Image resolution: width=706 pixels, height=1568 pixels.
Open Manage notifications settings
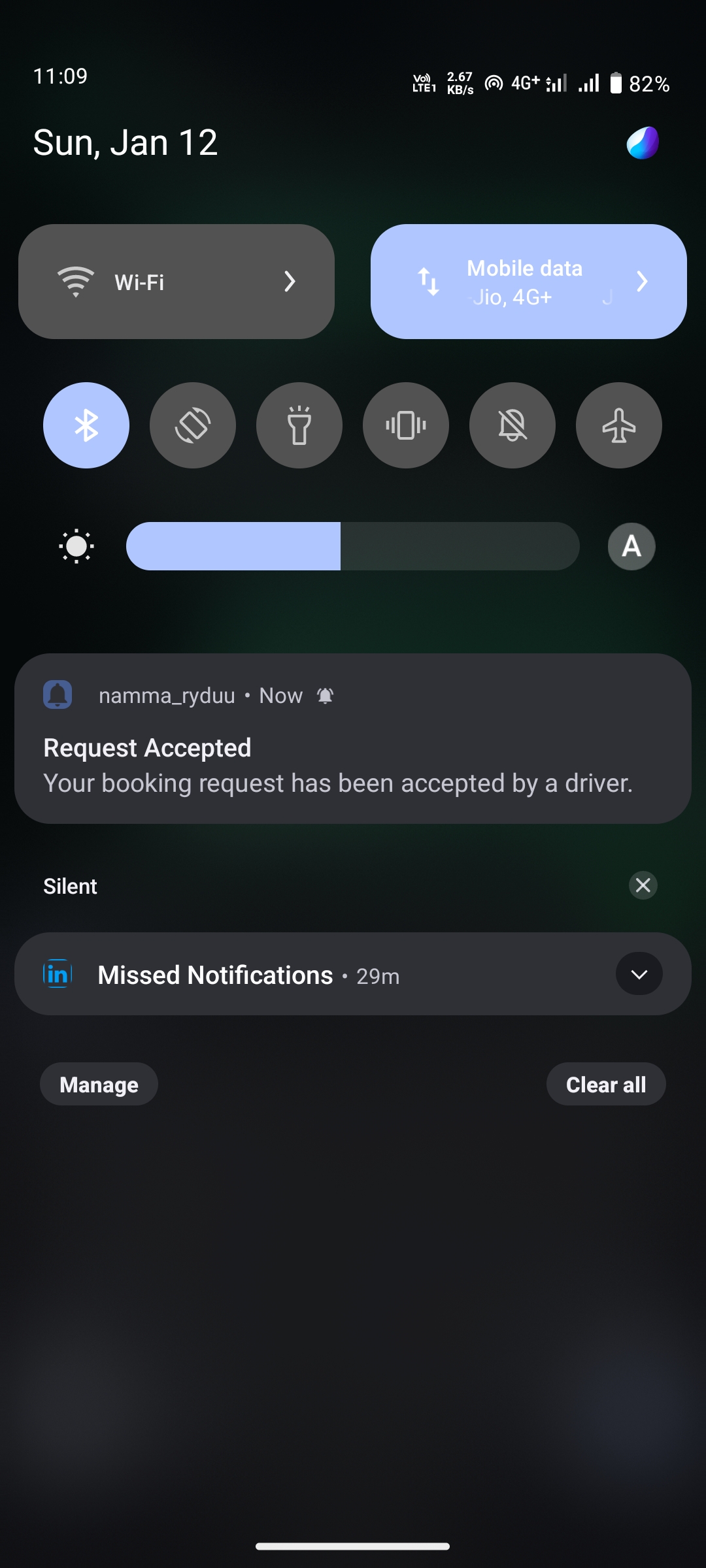point(99,1085)
